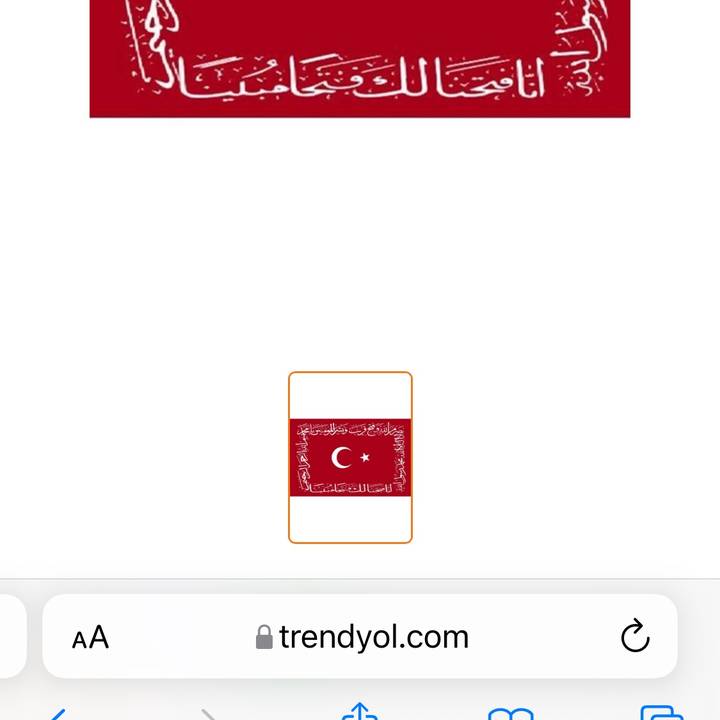Open the flag product image thumbnail
Viewport: 720px width, 720px height.
[350, 457]
